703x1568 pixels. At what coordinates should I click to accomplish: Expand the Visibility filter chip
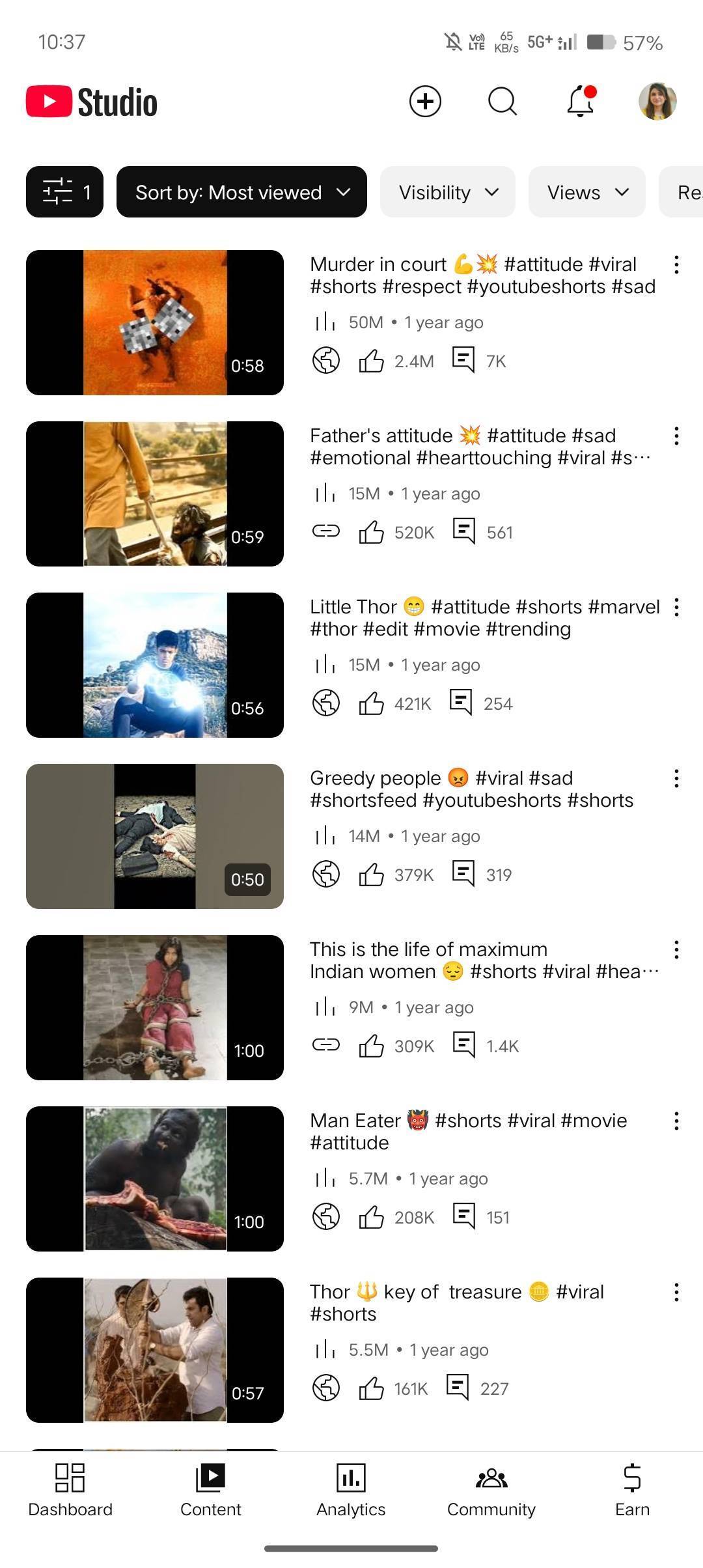point(448,192)
